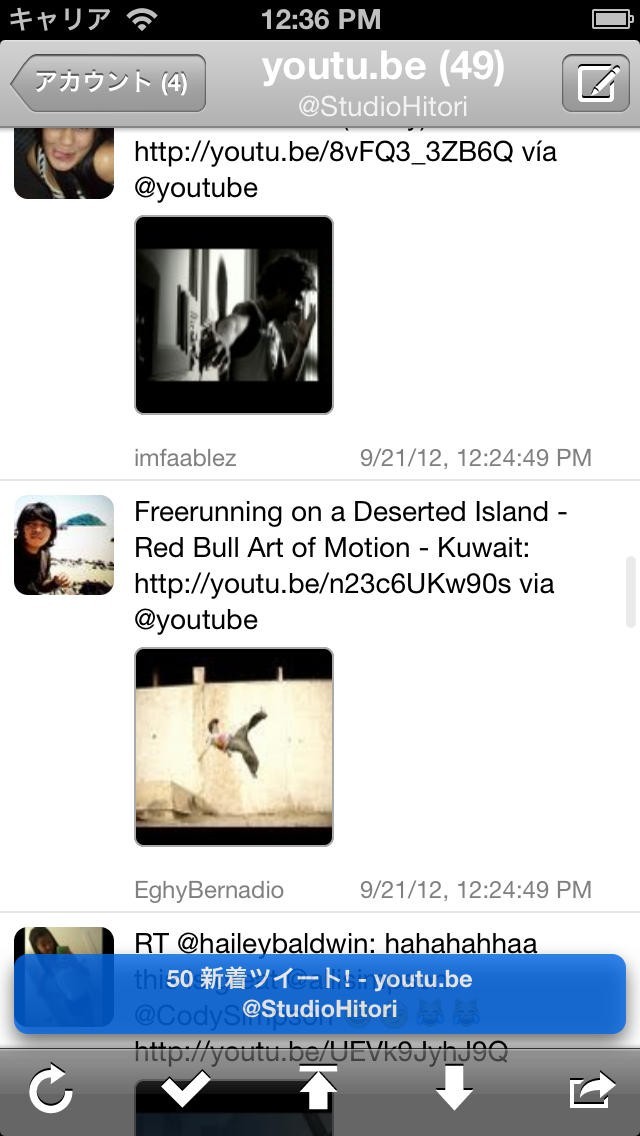The width and height of the screenshot is (640, 1136).
Task: Open the imfaablez video thumbnail
Action: 234,315
